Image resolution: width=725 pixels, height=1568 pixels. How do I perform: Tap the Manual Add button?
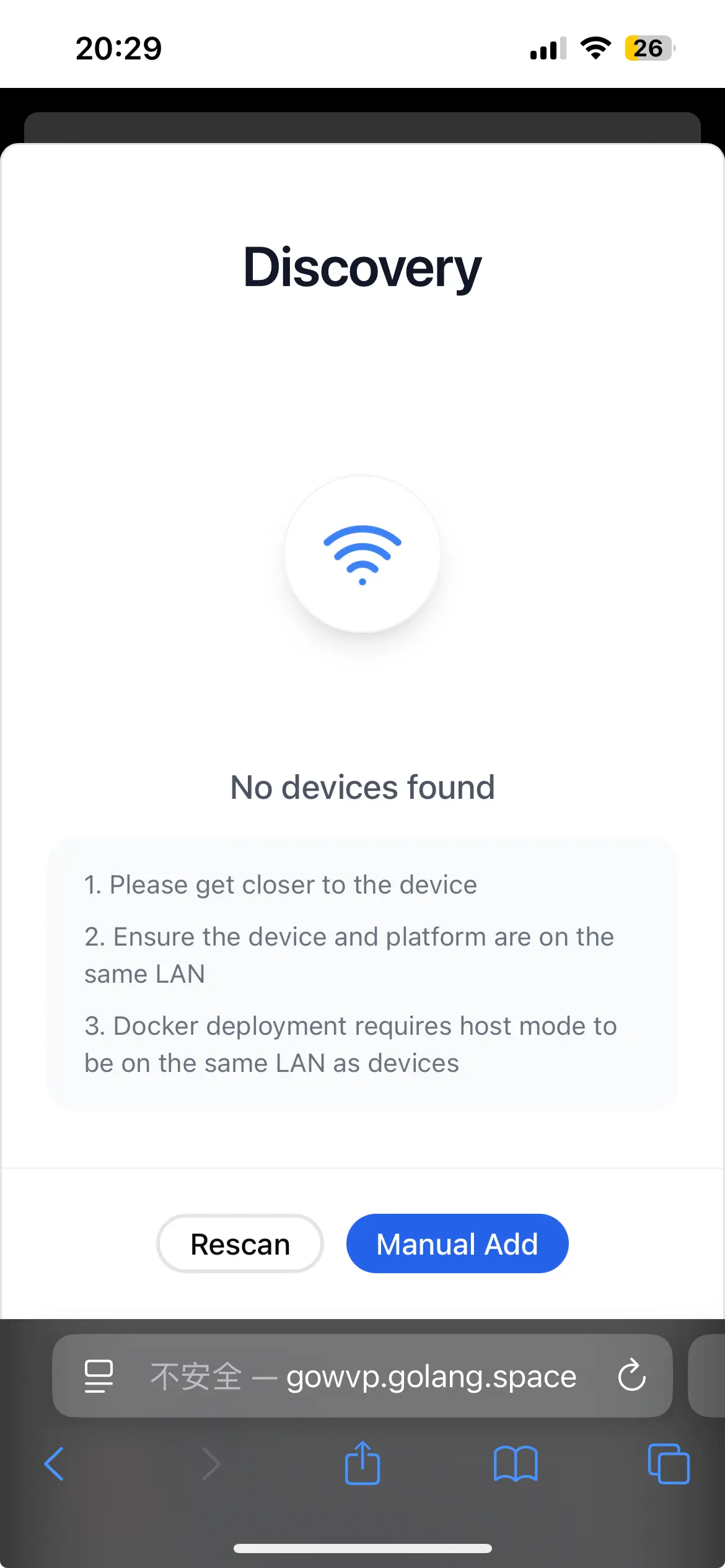[x=457, y=1244]
